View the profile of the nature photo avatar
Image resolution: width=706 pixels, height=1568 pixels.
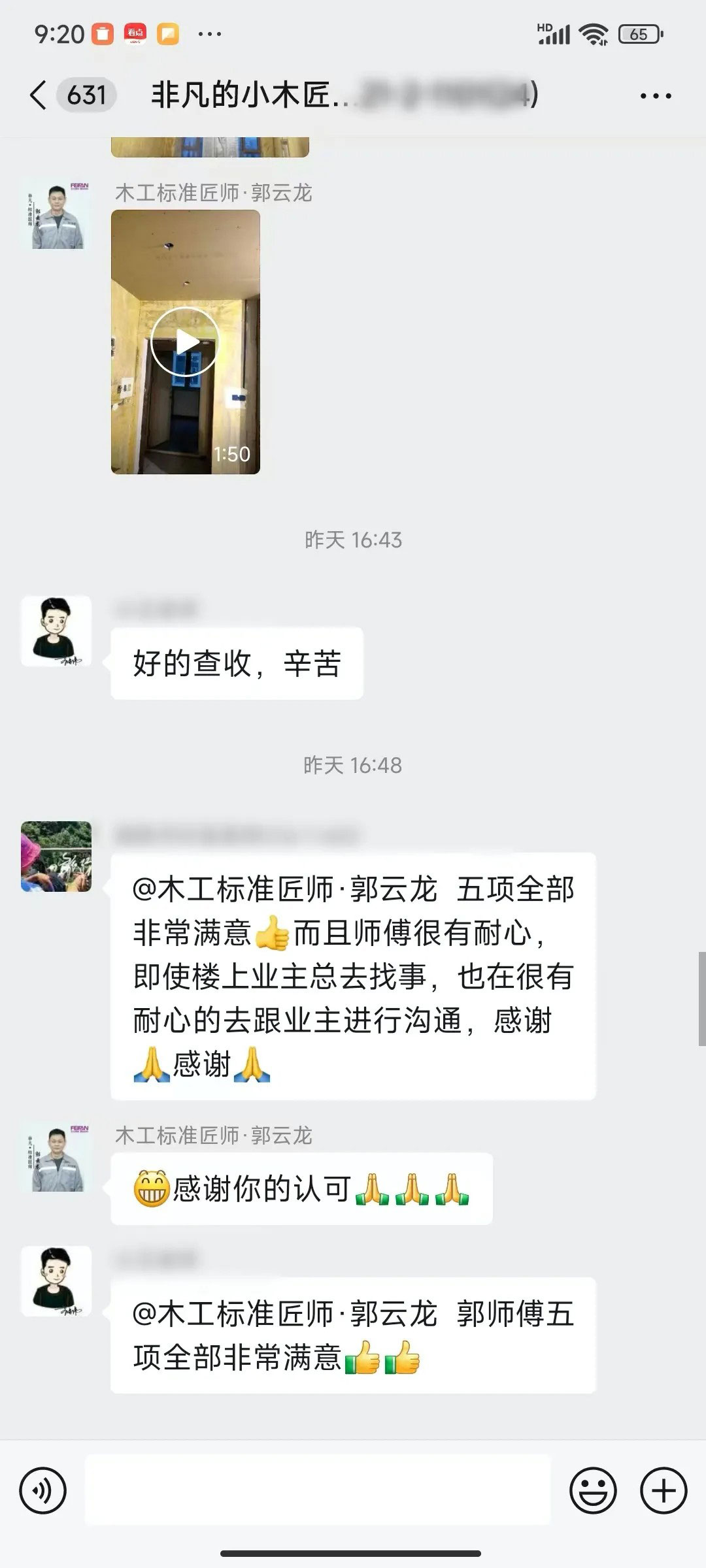[x=56, y=857]
